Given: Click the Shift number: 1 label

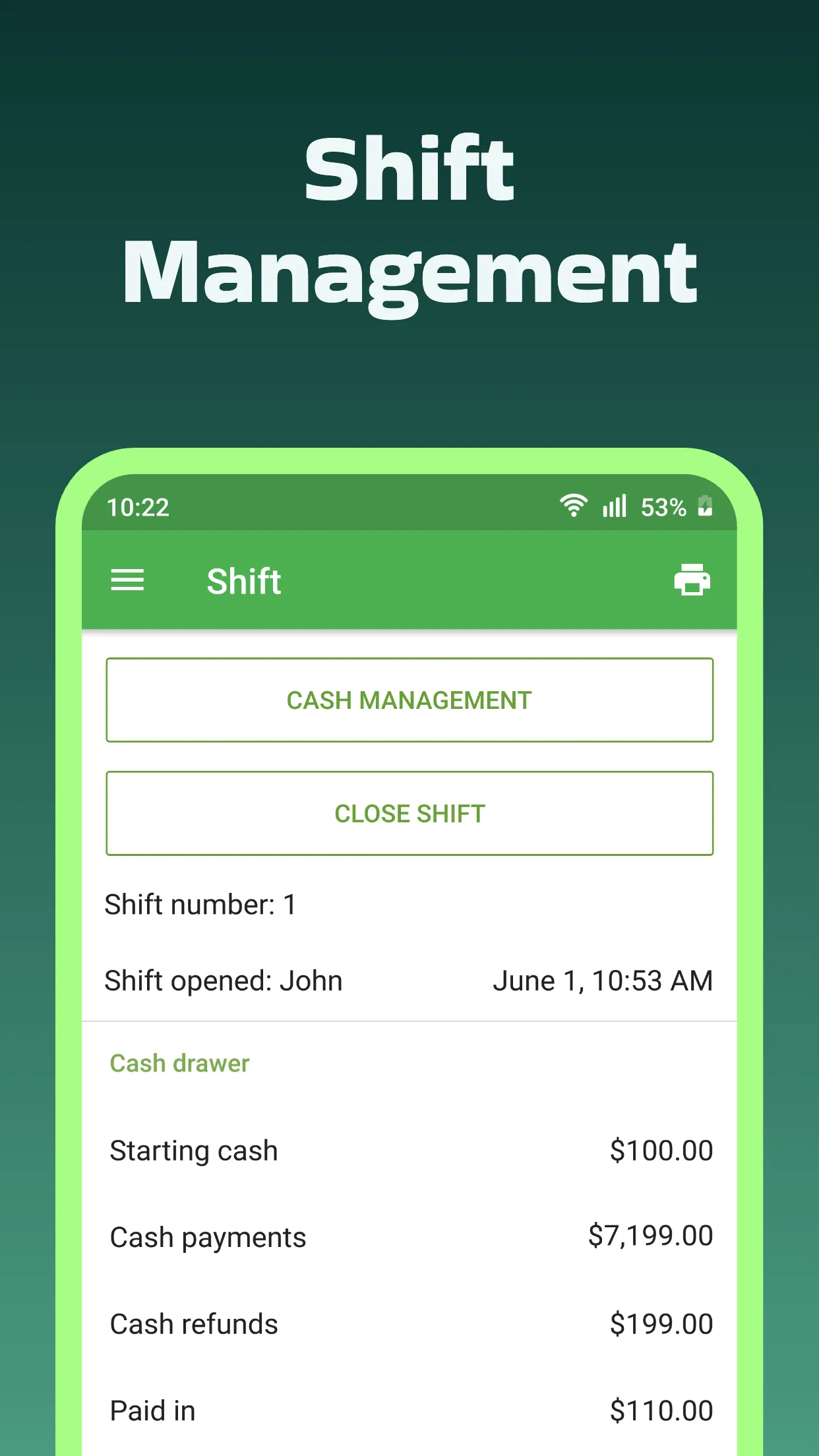Looking at the screenshot, I should pyautogui.click(x=200, y=904).
